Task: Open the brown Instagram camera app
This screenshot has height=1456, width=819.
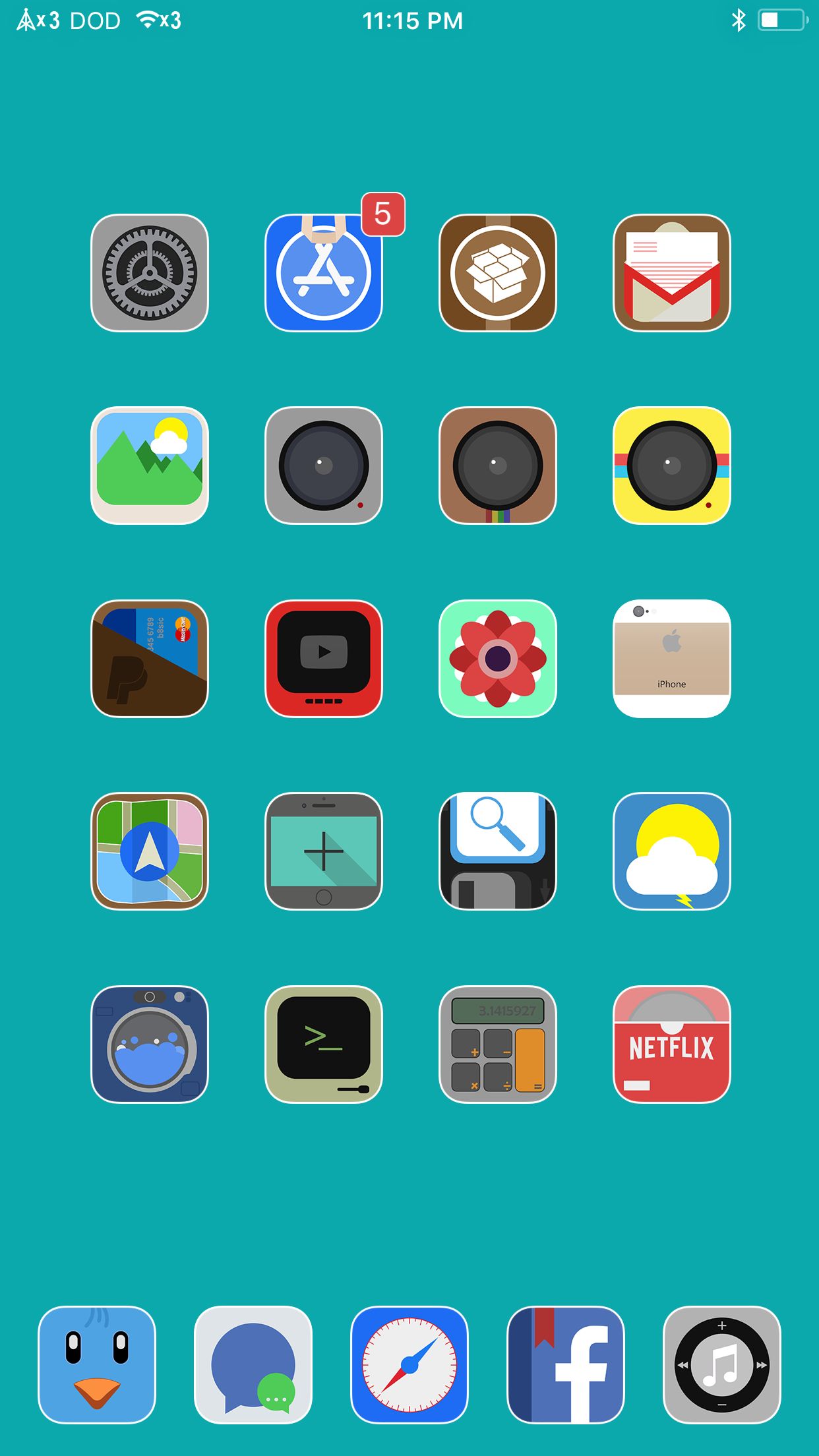Action: point(498,466)
